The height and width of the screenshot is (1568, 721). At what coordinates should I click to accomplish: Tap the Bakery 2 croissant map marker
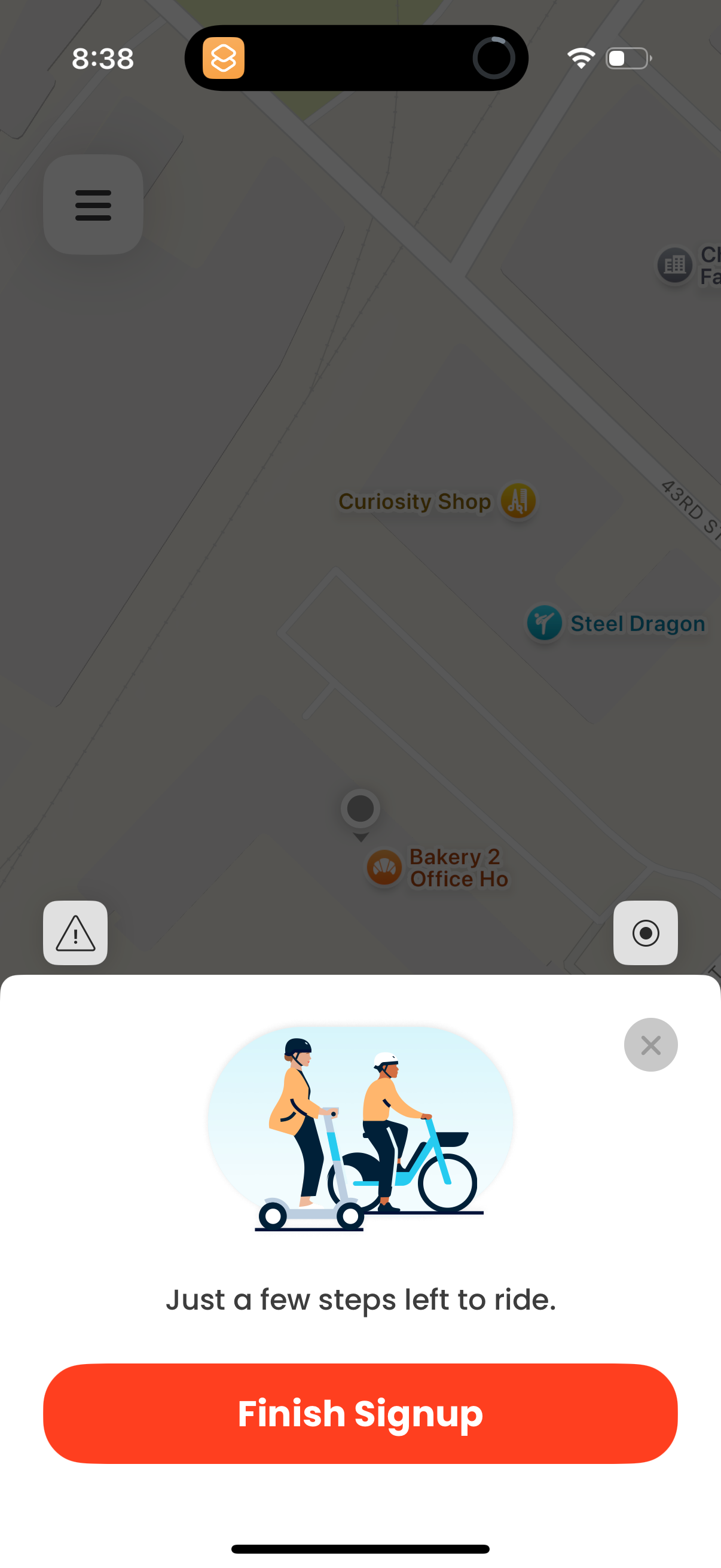pos(384,867)
